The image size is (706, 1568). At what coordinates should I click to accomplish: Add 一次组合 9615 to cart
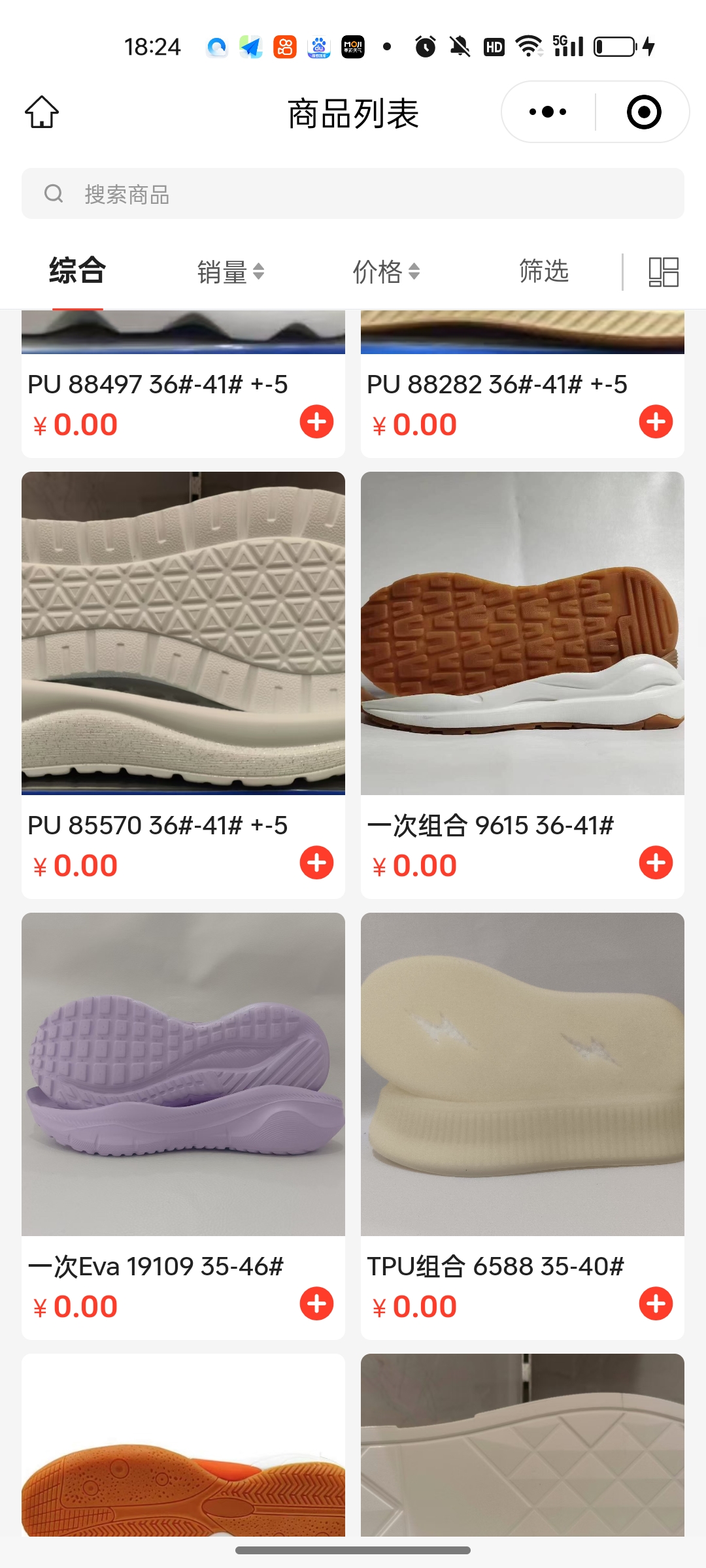coord(656,863)
